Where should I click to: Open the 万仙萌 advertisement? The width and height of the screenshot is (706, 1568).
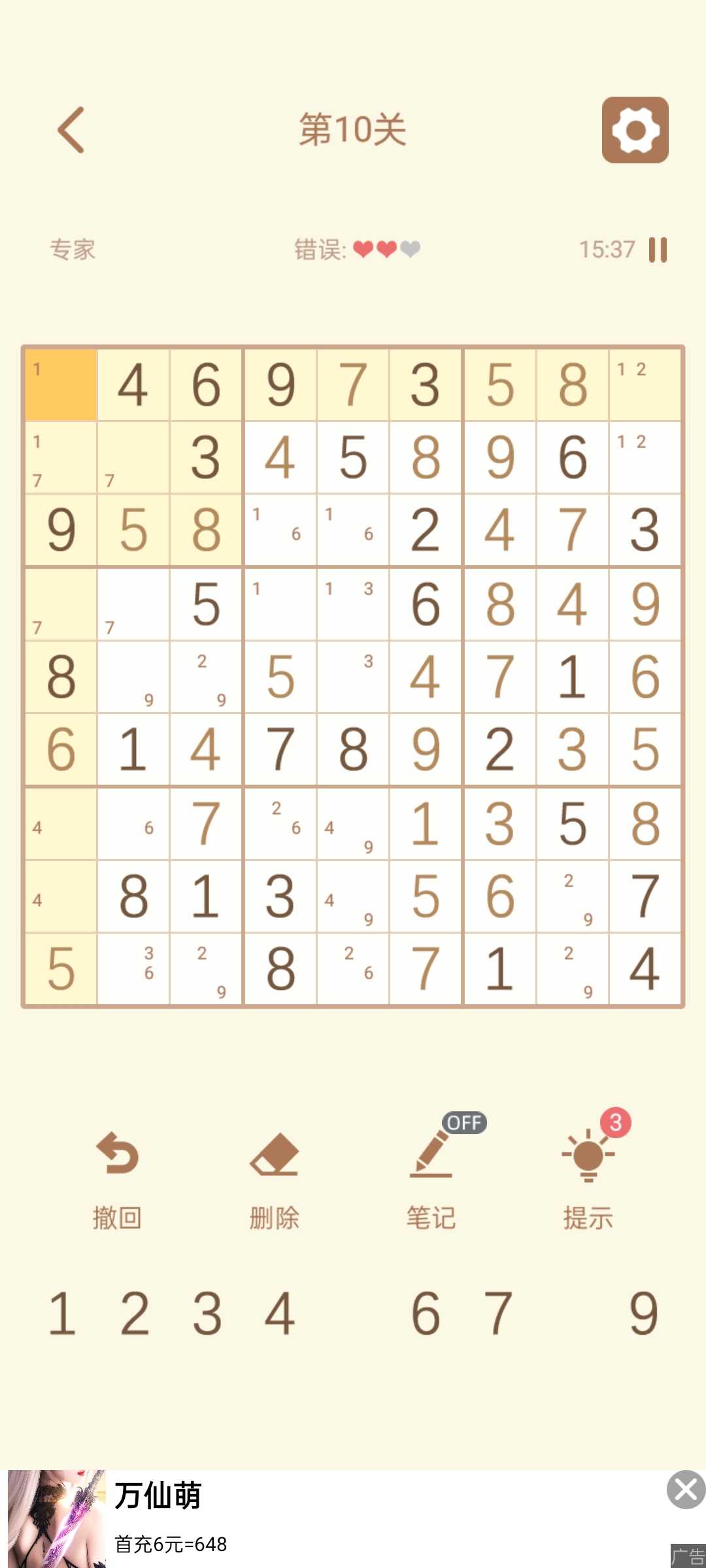click(327, 1519)
